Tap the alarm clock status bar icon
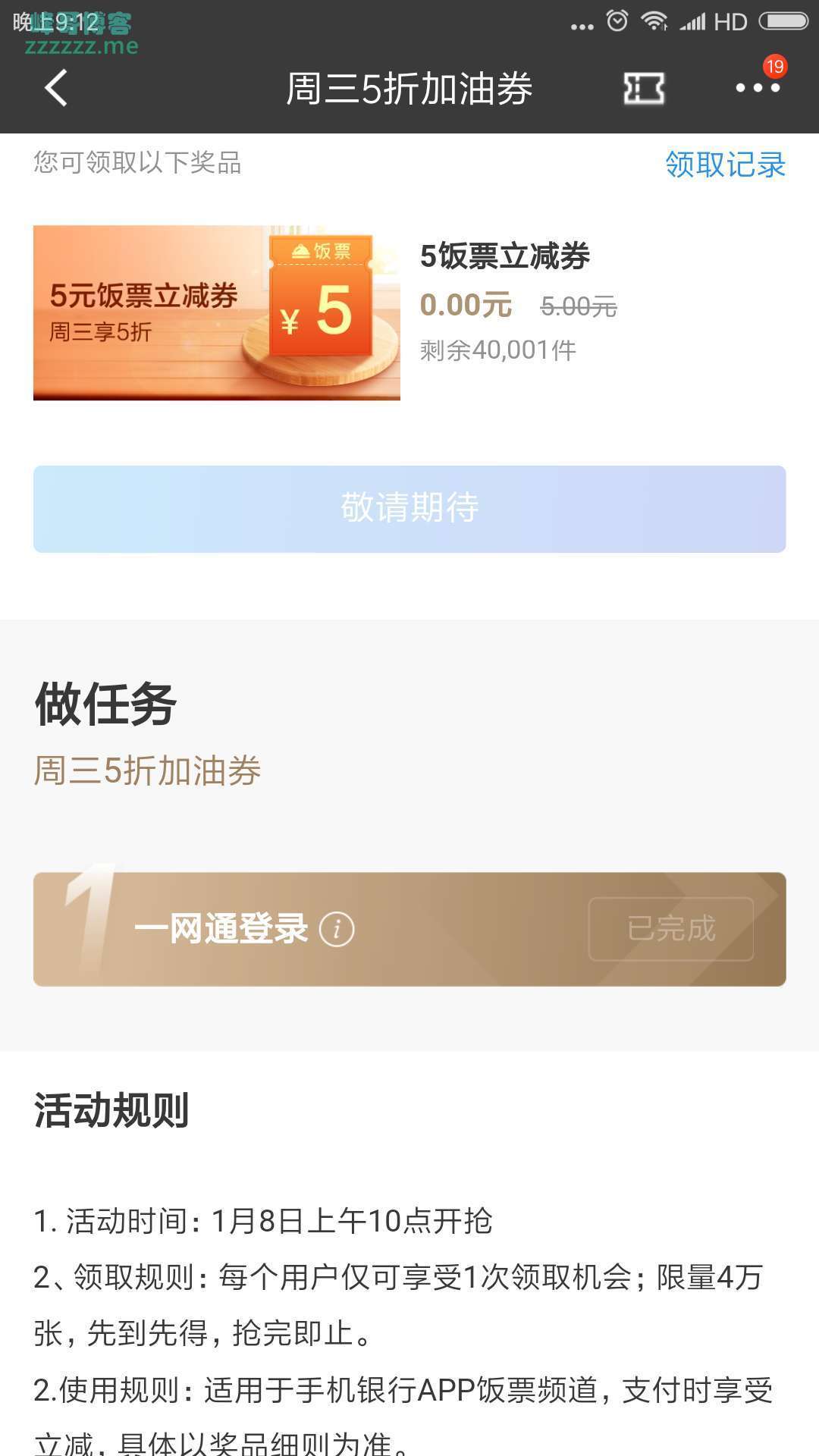Screen dimensions: 819x1456 (x=616, y=20)
